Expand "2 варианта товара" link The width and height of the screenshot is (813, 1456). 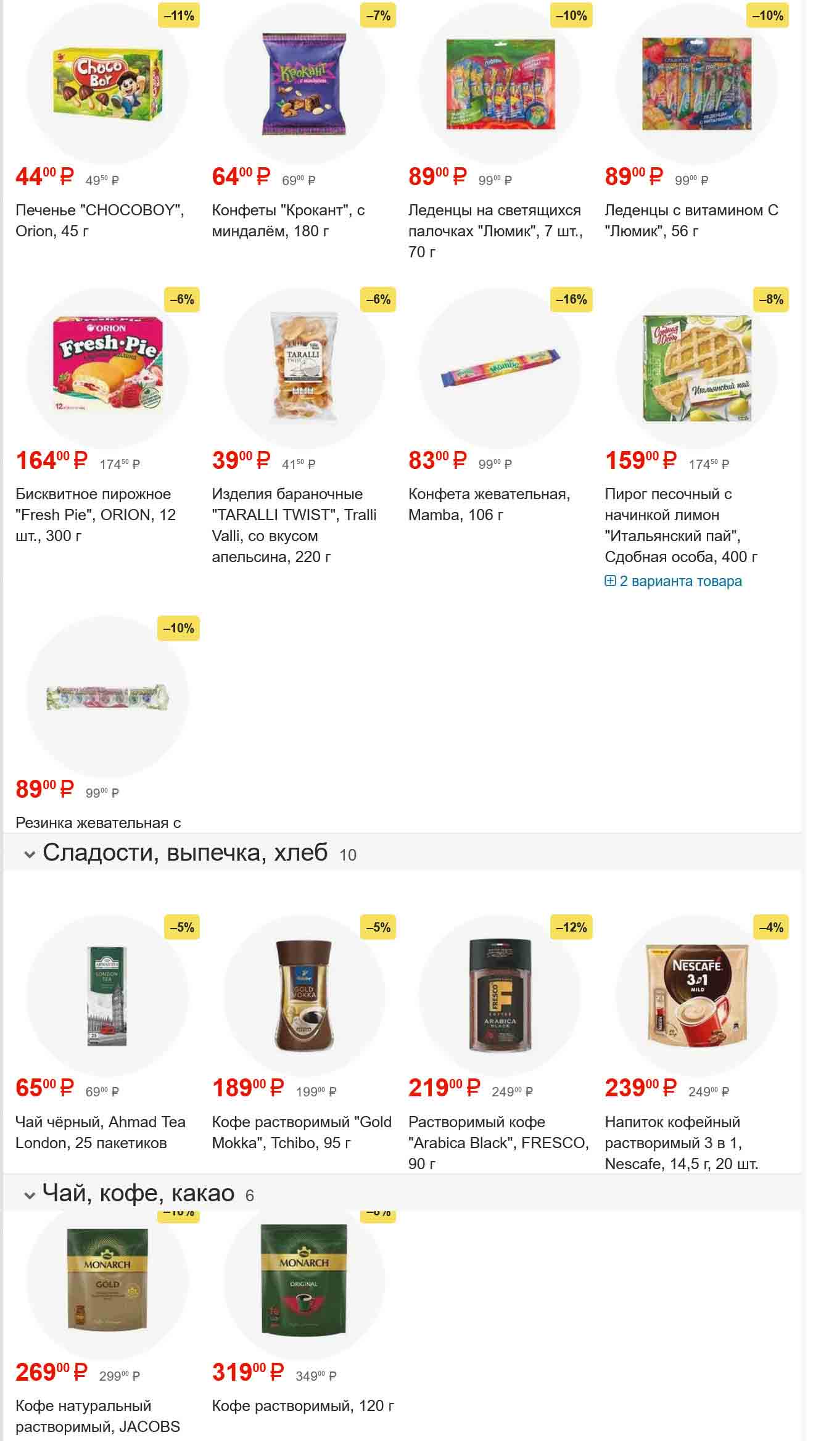[680, 581]
